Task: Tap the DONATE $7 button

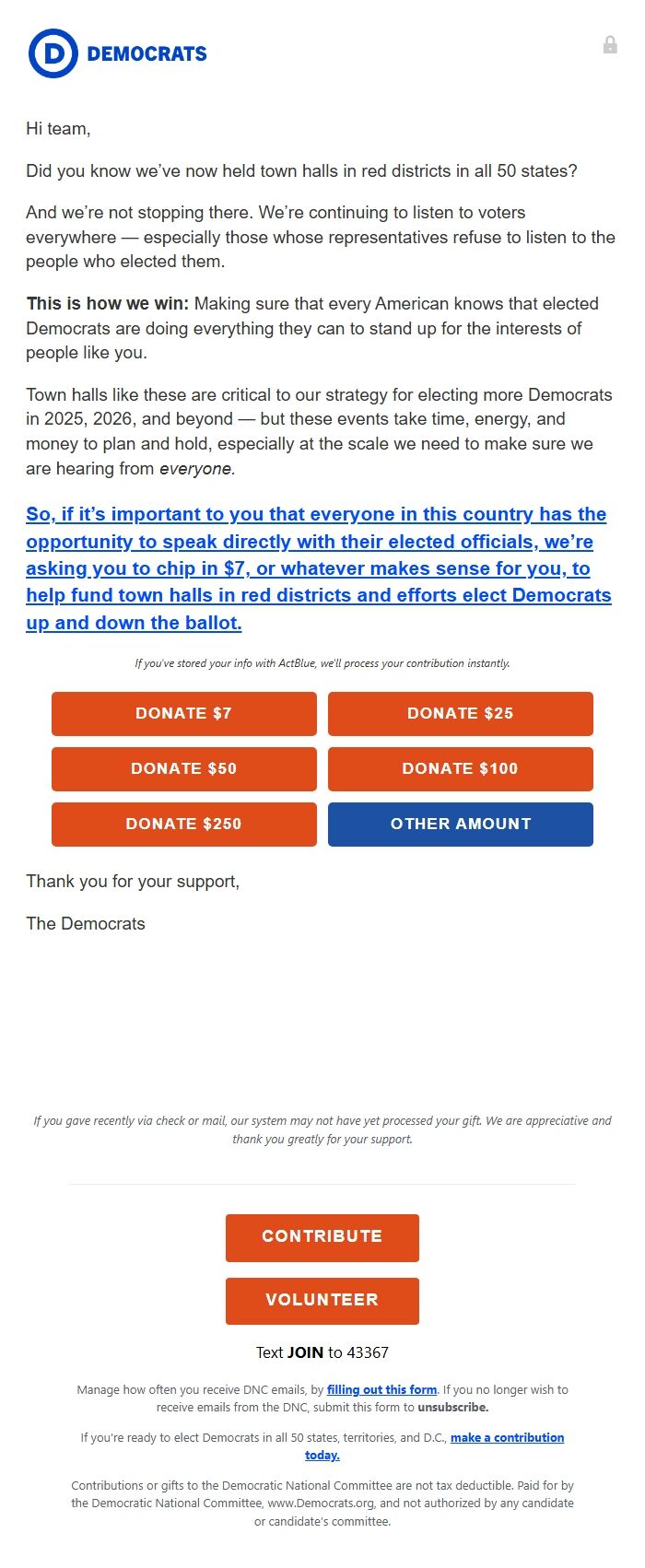Action: tap(183, 714)
